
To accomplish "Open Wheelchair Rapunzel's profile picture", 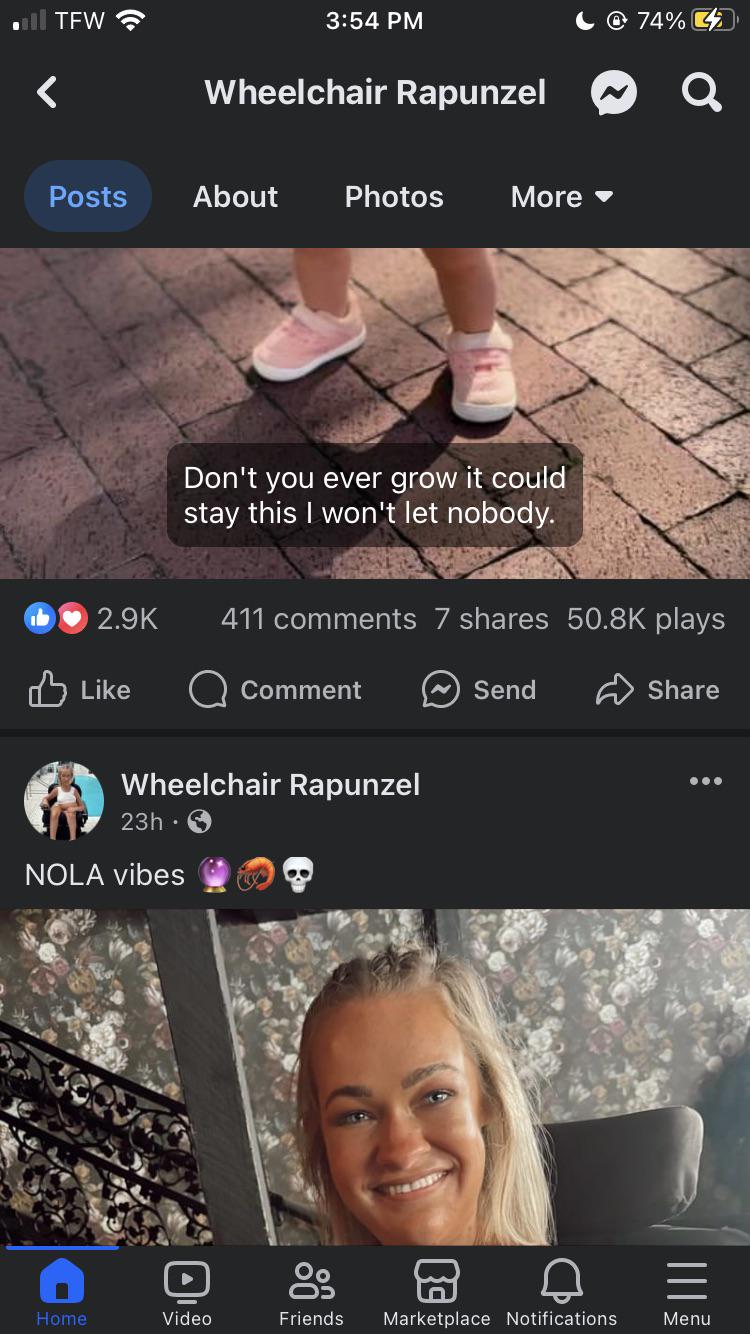I will (63, 800).
